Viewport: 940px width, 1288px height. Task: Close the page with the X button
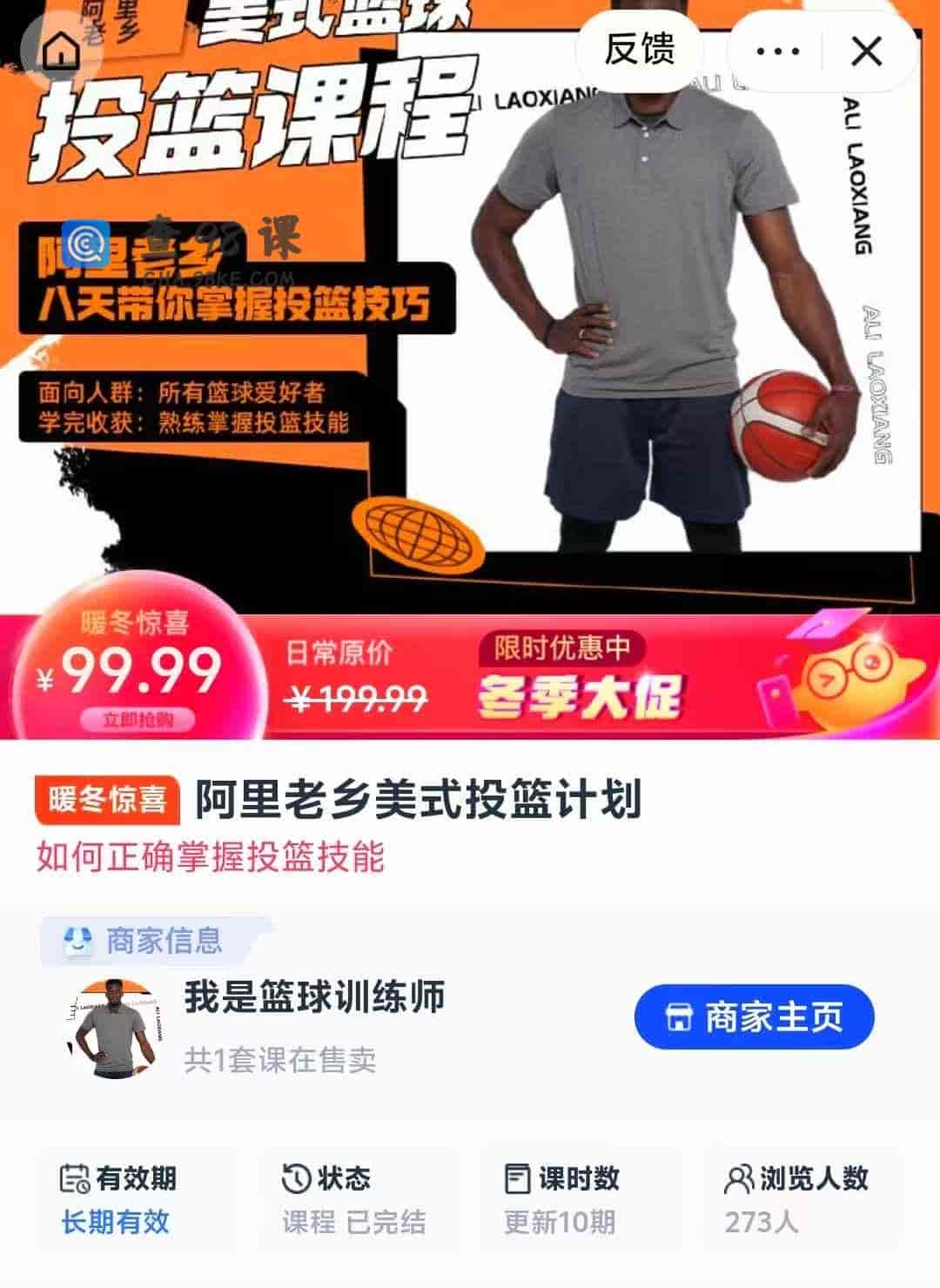[x=867, y=52]
